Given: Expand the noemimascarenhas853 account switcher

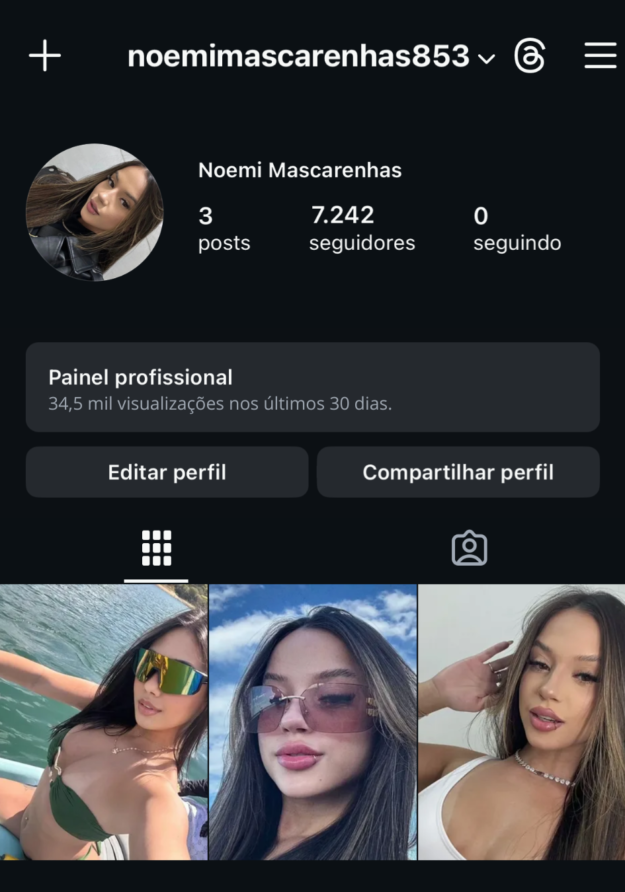Looking at the screenshot, I should pyautogui.click(x=311, y=57).
